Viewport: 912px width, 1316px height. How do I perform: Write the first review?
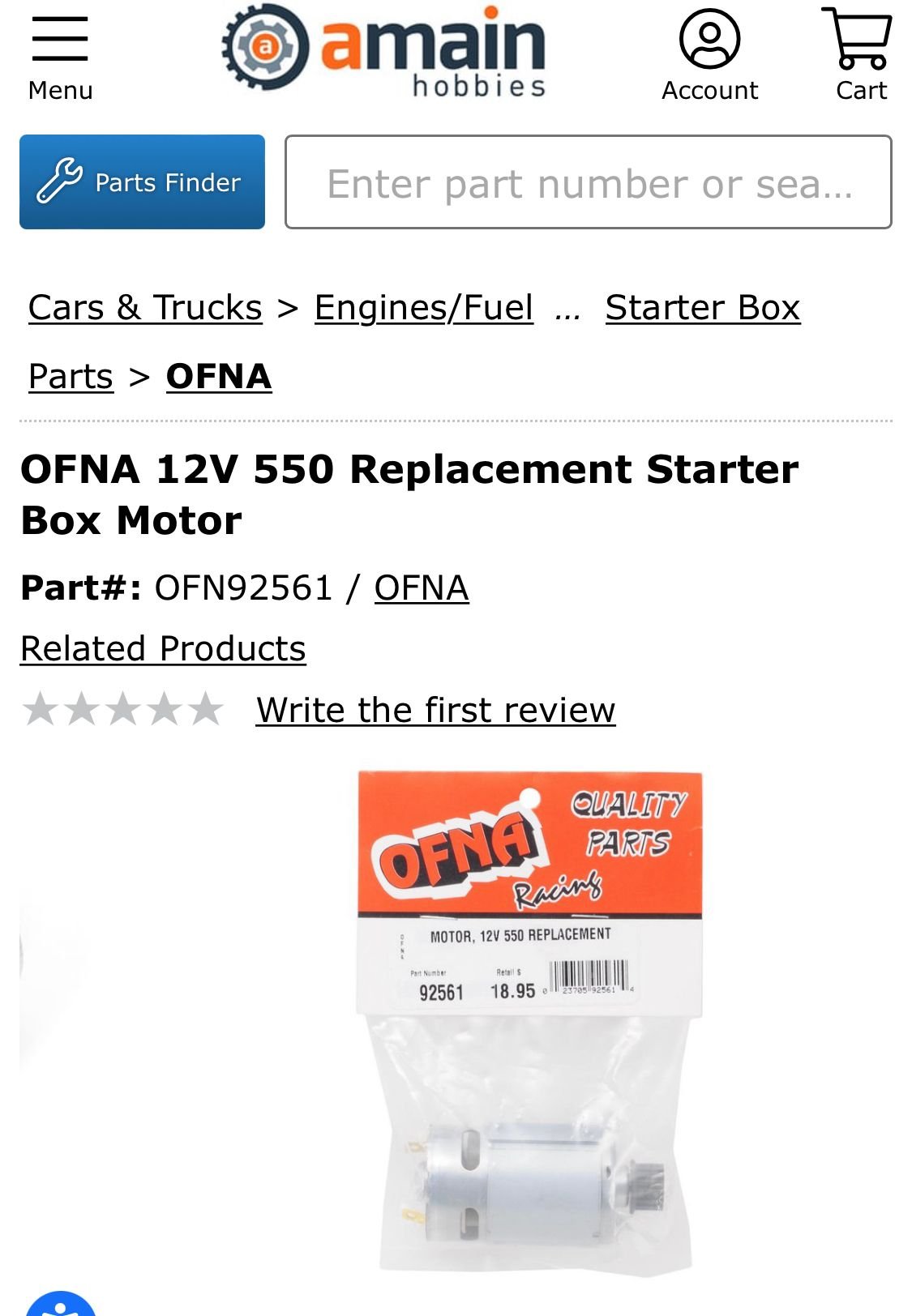coord(435,710)
